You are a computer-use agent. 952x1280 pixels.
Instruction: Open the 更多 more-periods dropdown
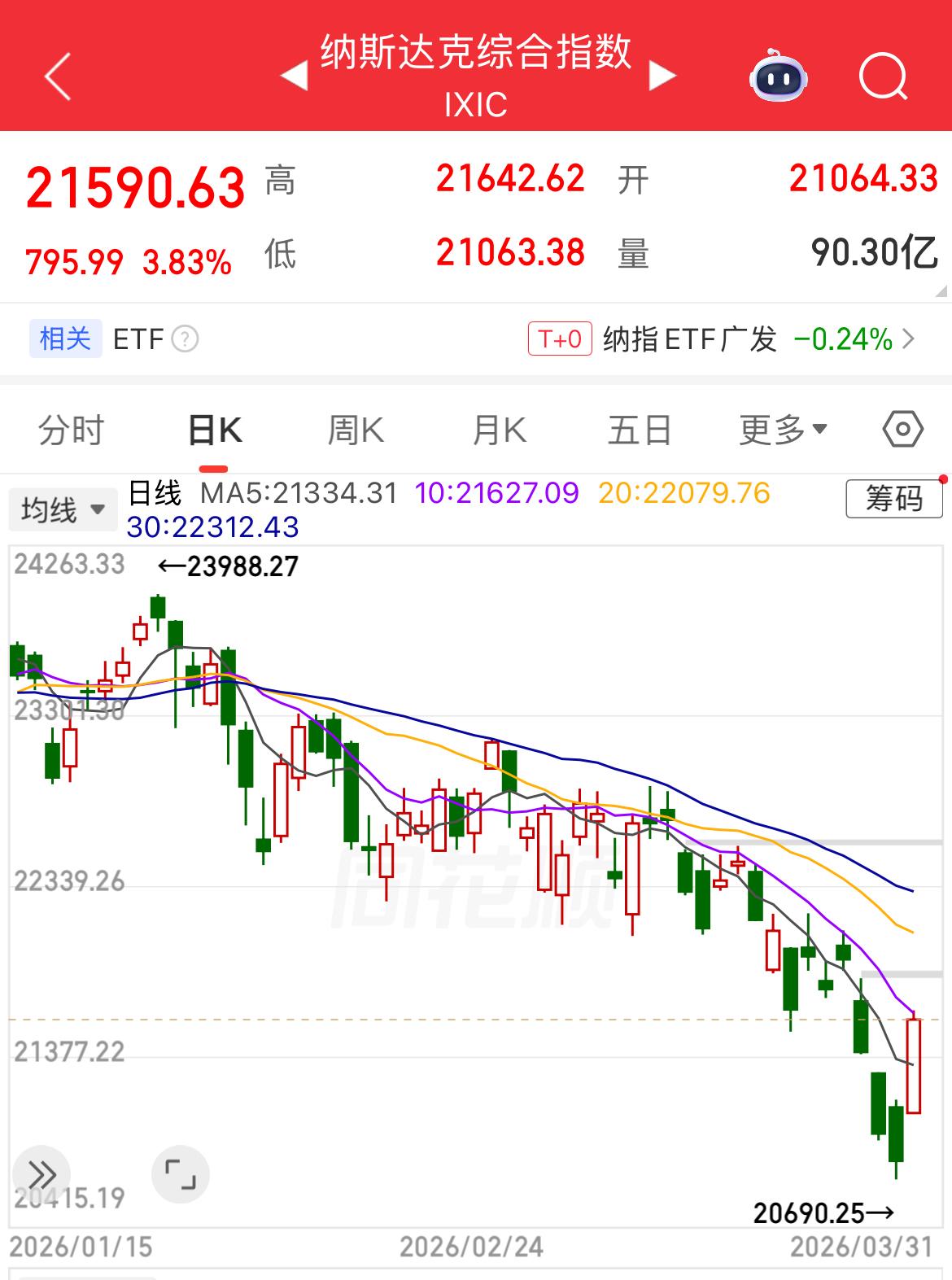click(781, 429)
